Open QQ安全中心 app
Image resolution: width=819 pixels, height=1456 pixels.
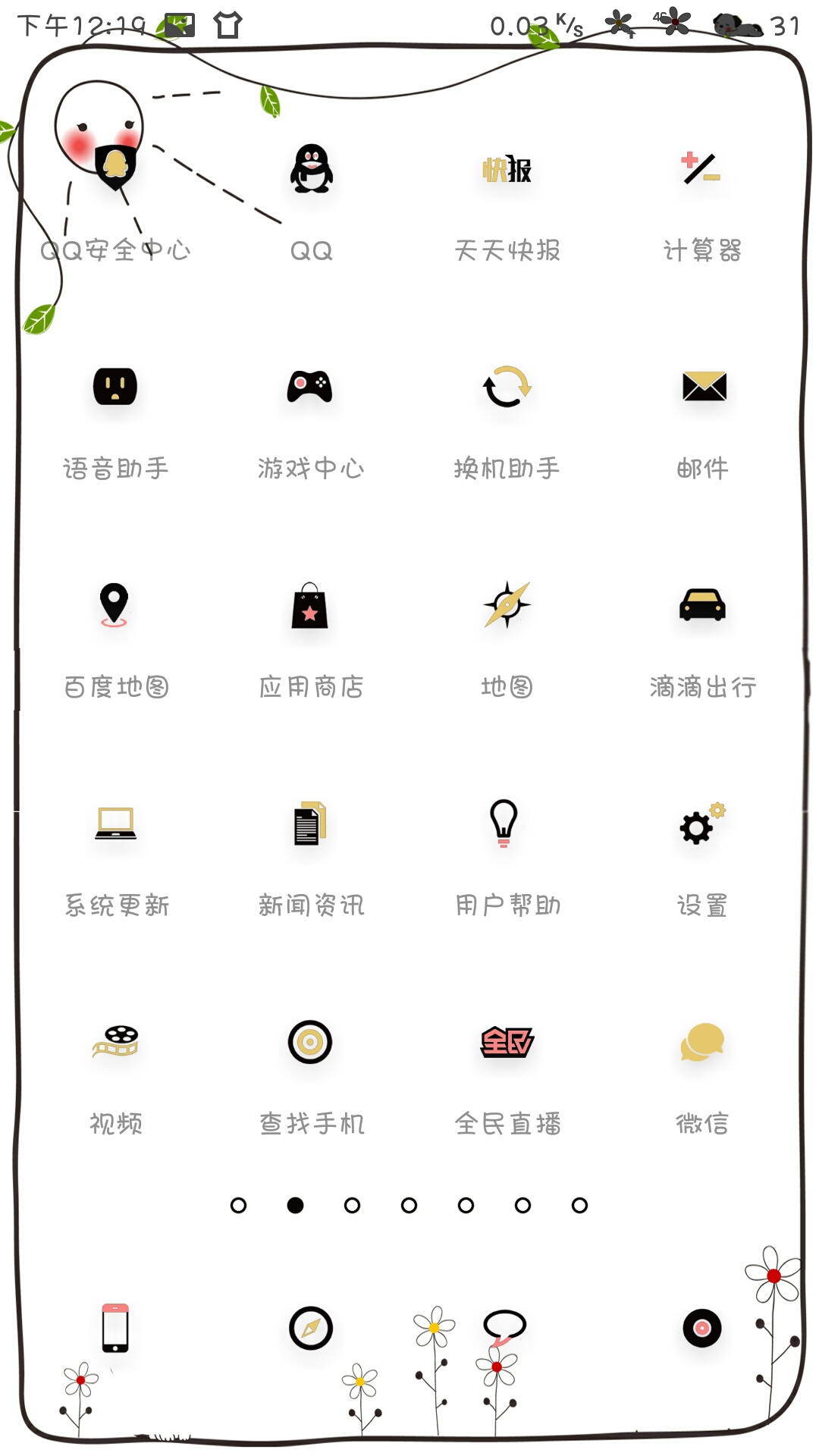click(x=115, y=168)
